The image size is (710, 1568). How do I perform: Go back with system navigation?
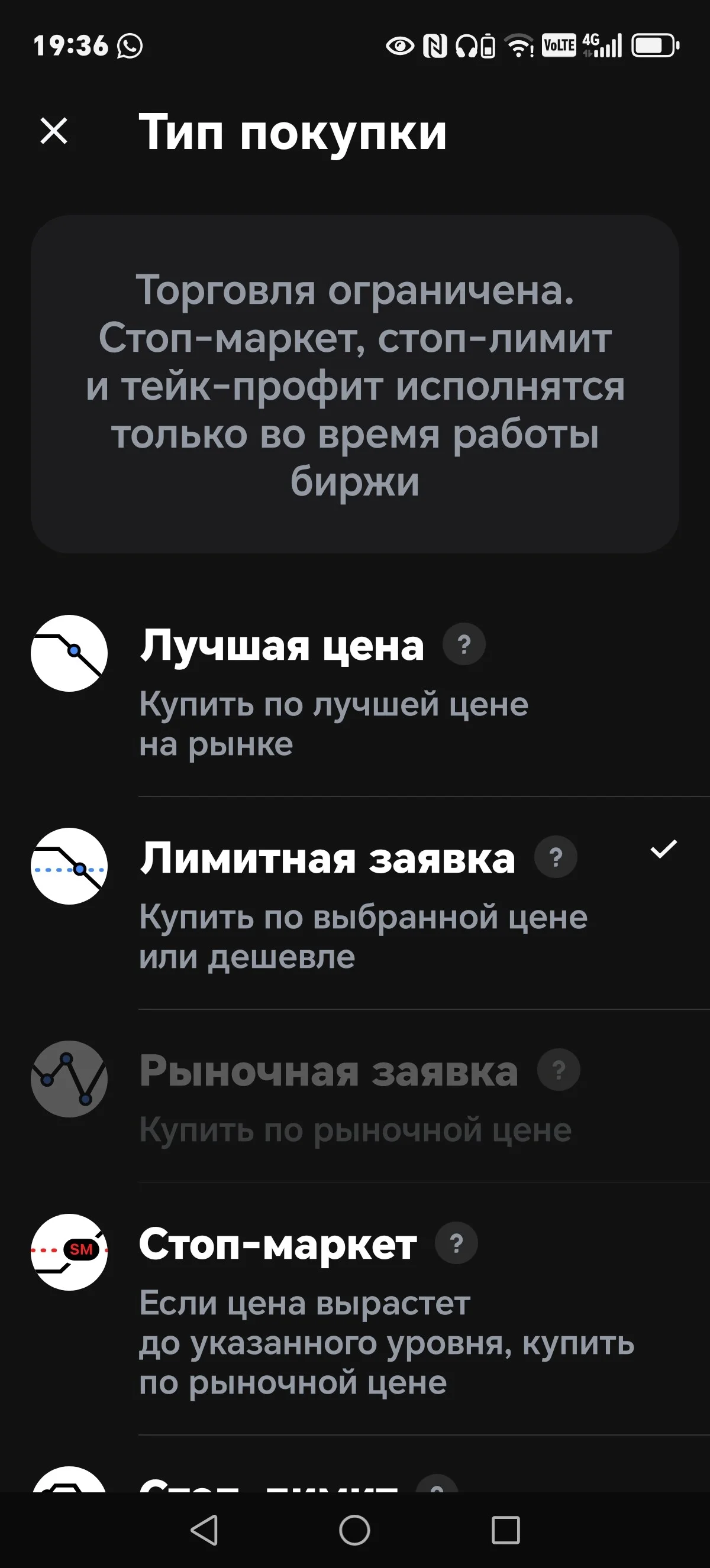(x=204, y=1530)
